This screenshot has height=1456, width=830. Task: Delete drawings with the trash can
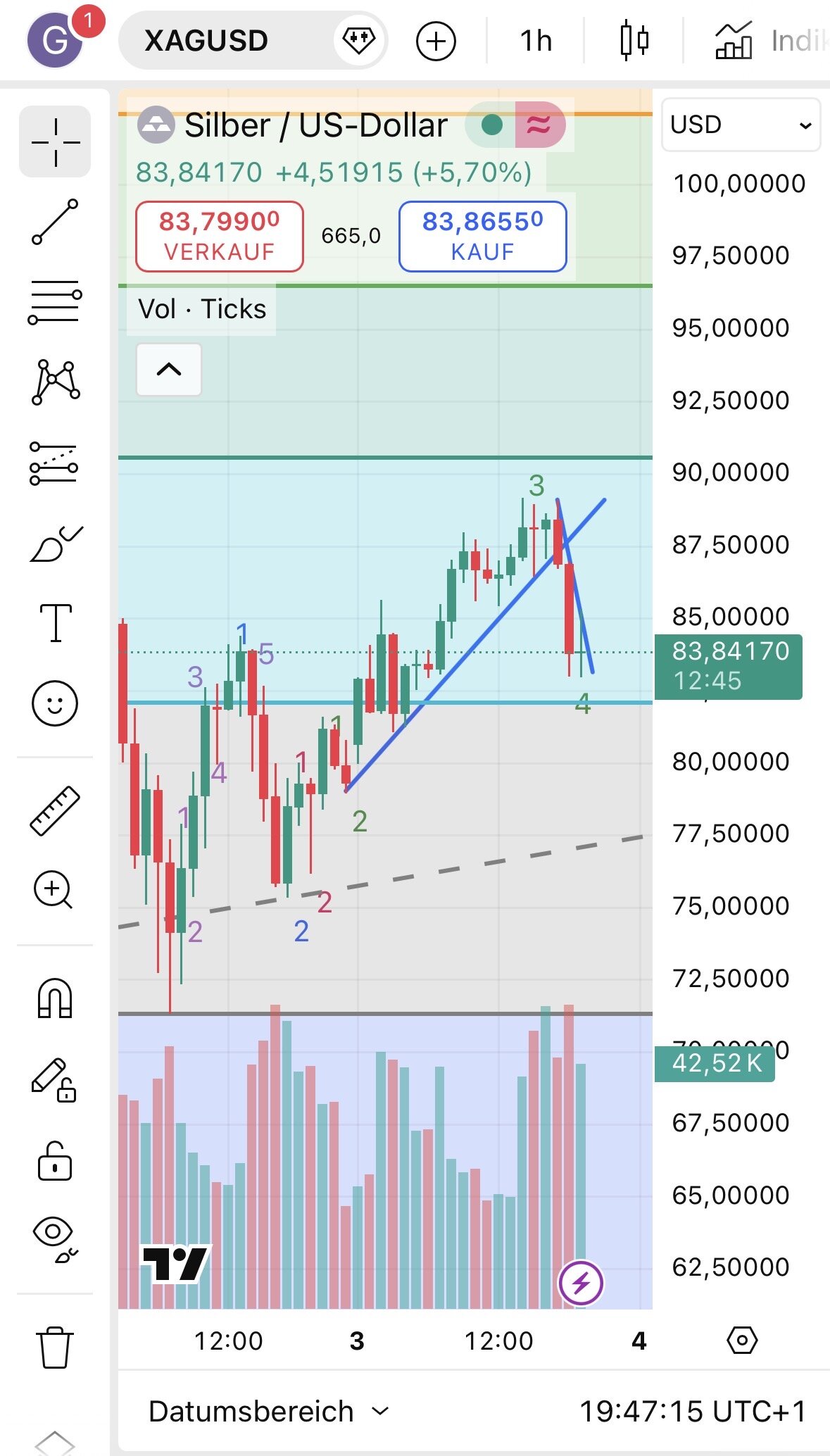click(55, 1346)
